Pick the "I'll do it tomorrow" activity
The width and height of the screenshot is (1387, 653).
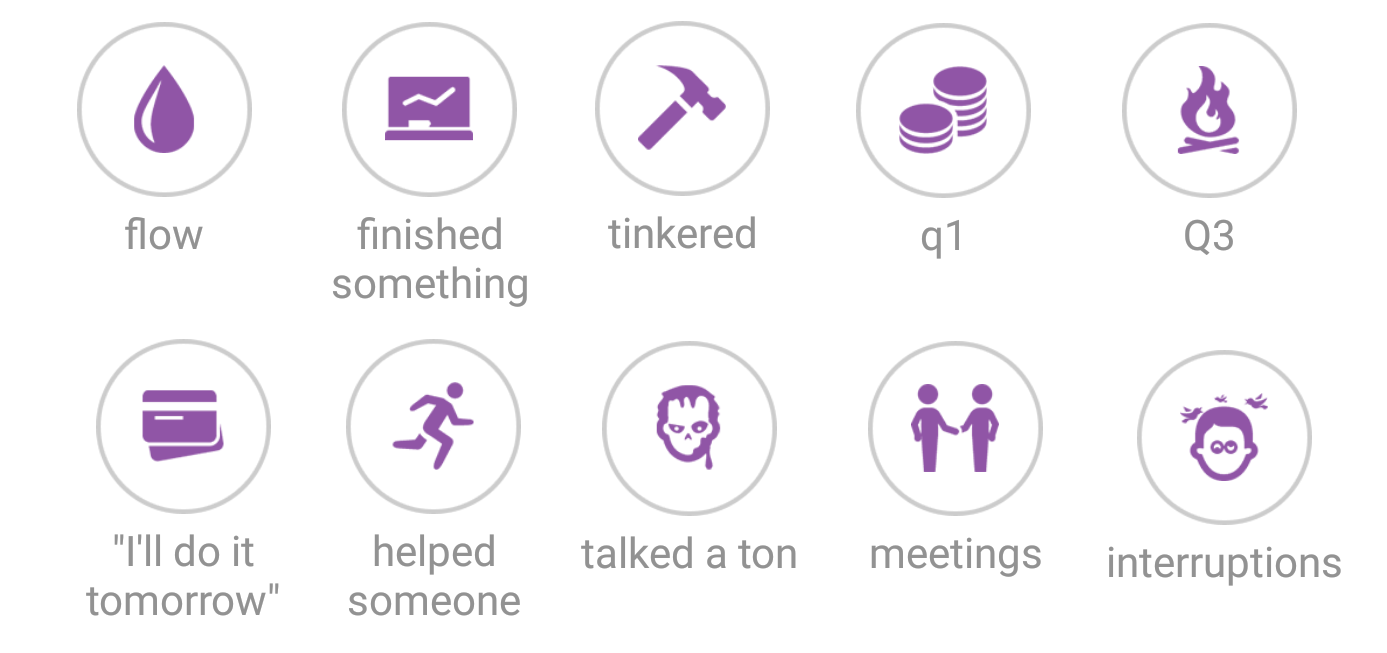click(183, 427)
